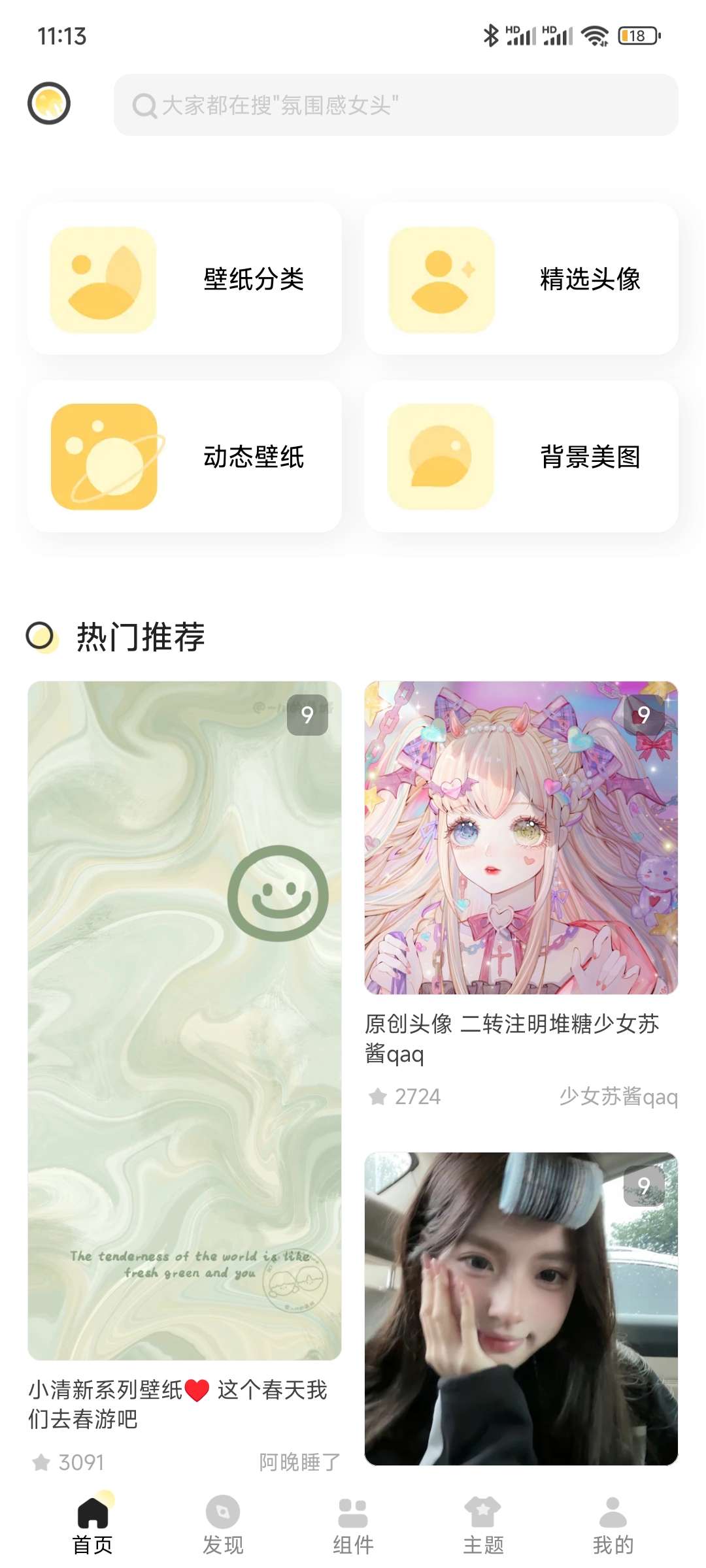Go to the 首页 home tab
This screenshot has width=706, height=1568.
[93, 1525]
